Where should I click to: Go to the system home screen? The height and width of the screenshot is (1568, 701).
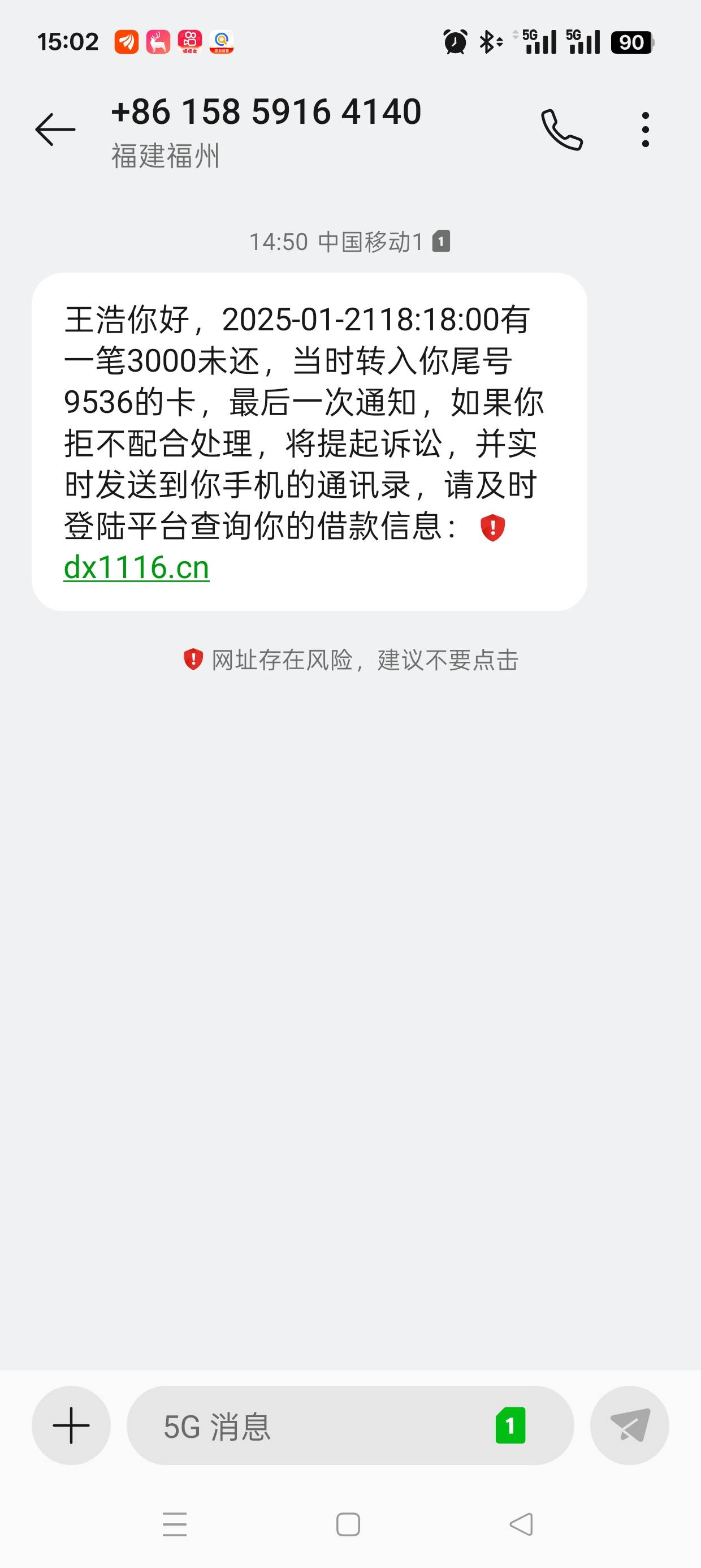click(x=348, y=1525)
